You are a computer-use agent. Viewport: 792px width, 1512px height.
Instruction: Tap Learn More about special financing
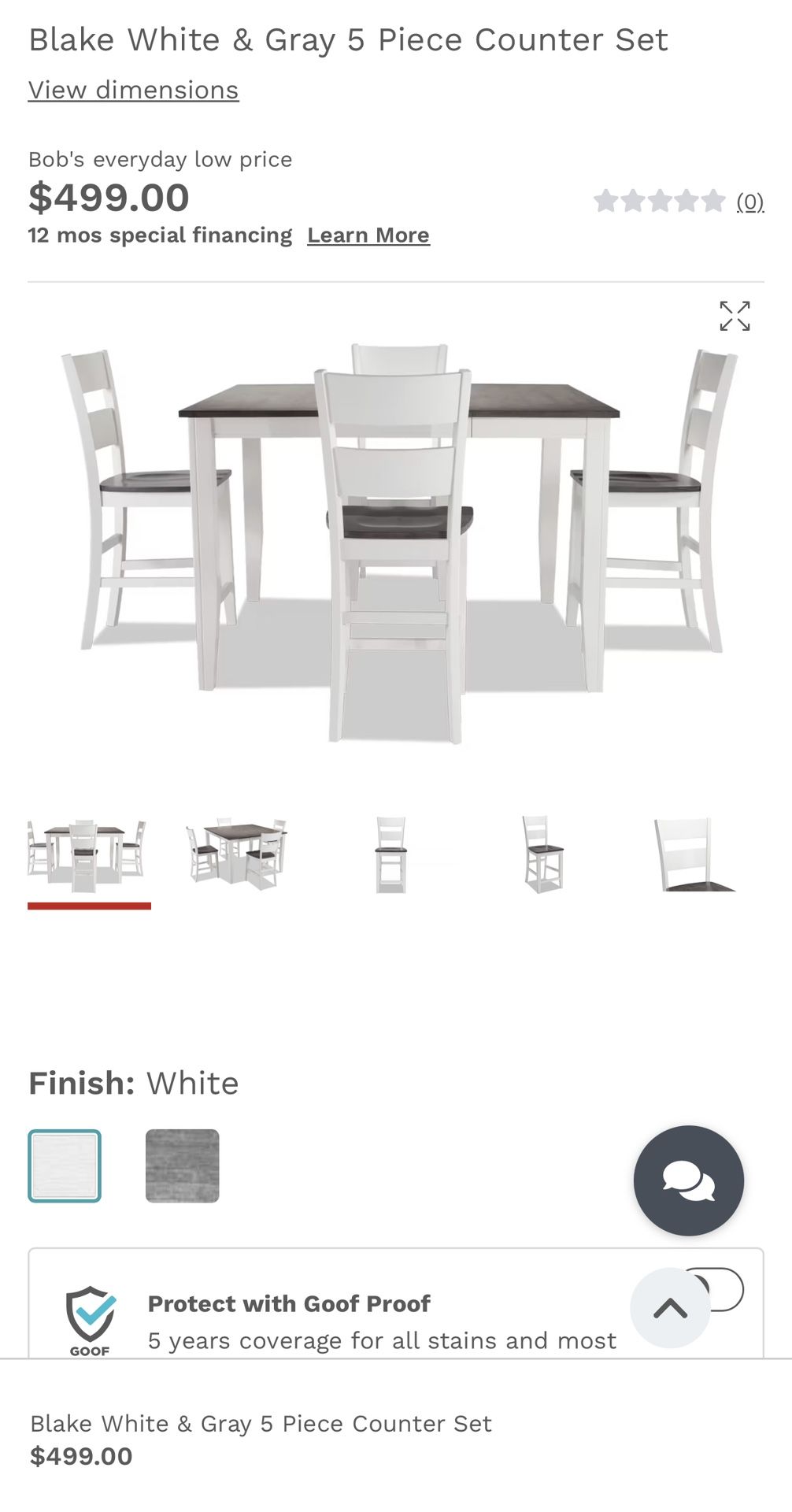368,235
